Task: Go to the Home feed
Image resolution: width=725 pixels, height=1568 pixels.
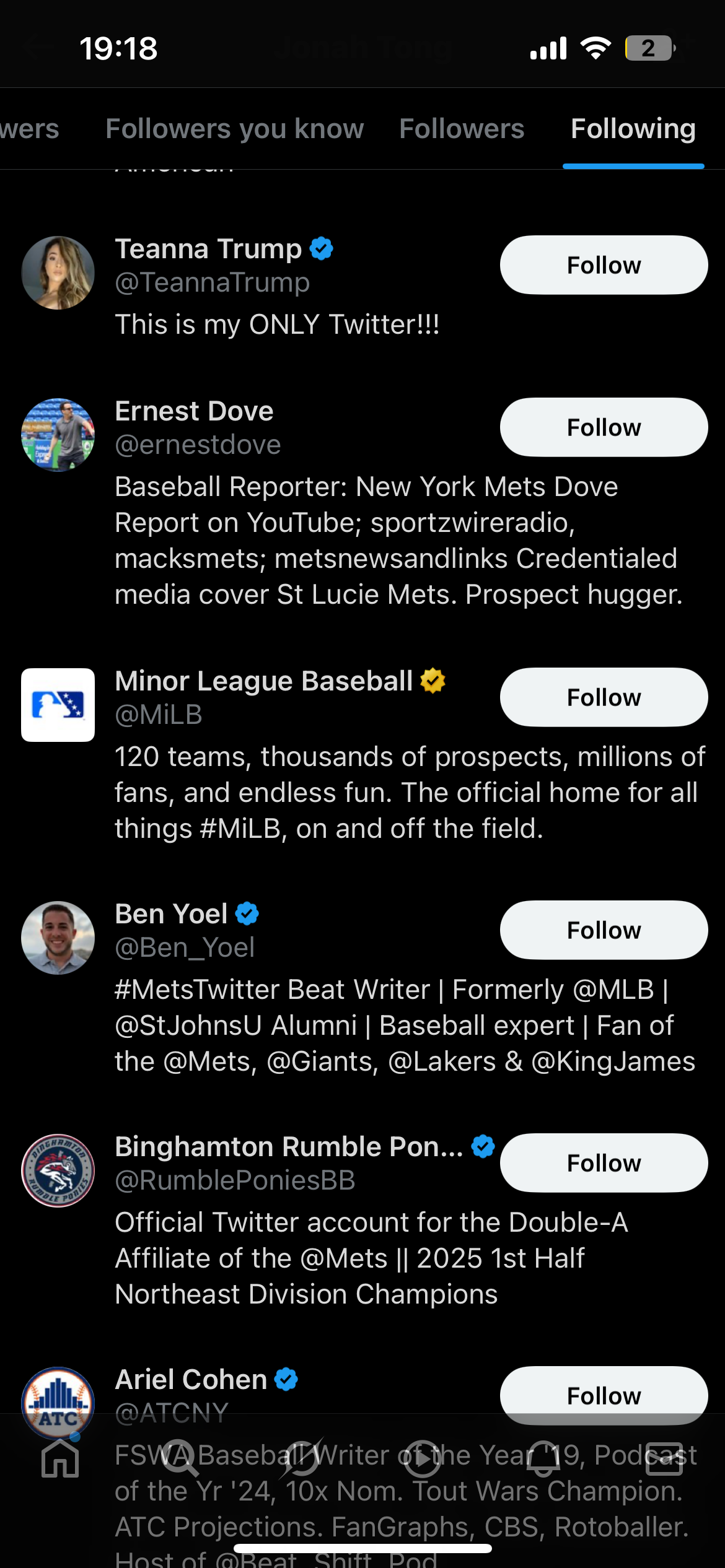Action: point(60,1459)
